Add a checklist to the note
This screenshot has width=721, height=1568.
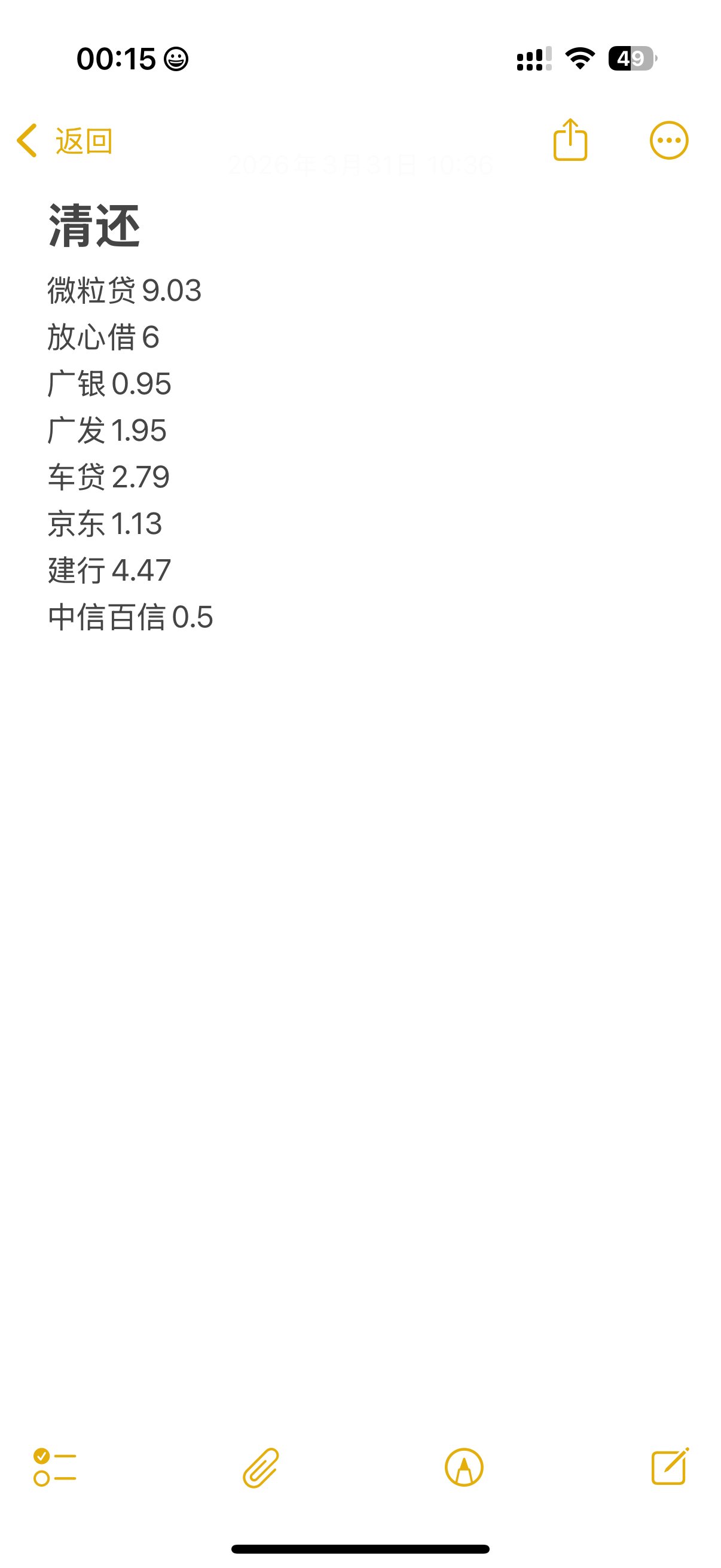[x=55, y=1467]
